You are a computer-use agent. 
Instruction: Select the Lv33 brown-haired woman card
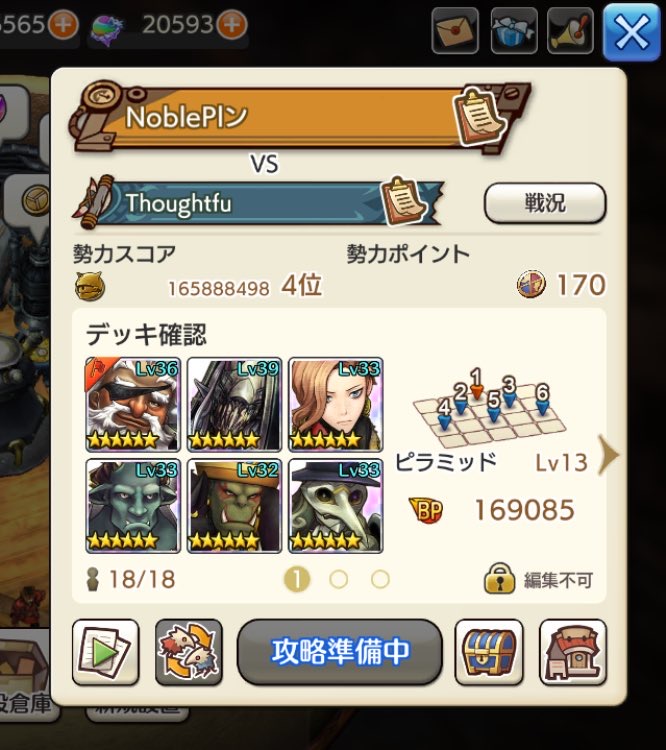[x=335, y=404]
